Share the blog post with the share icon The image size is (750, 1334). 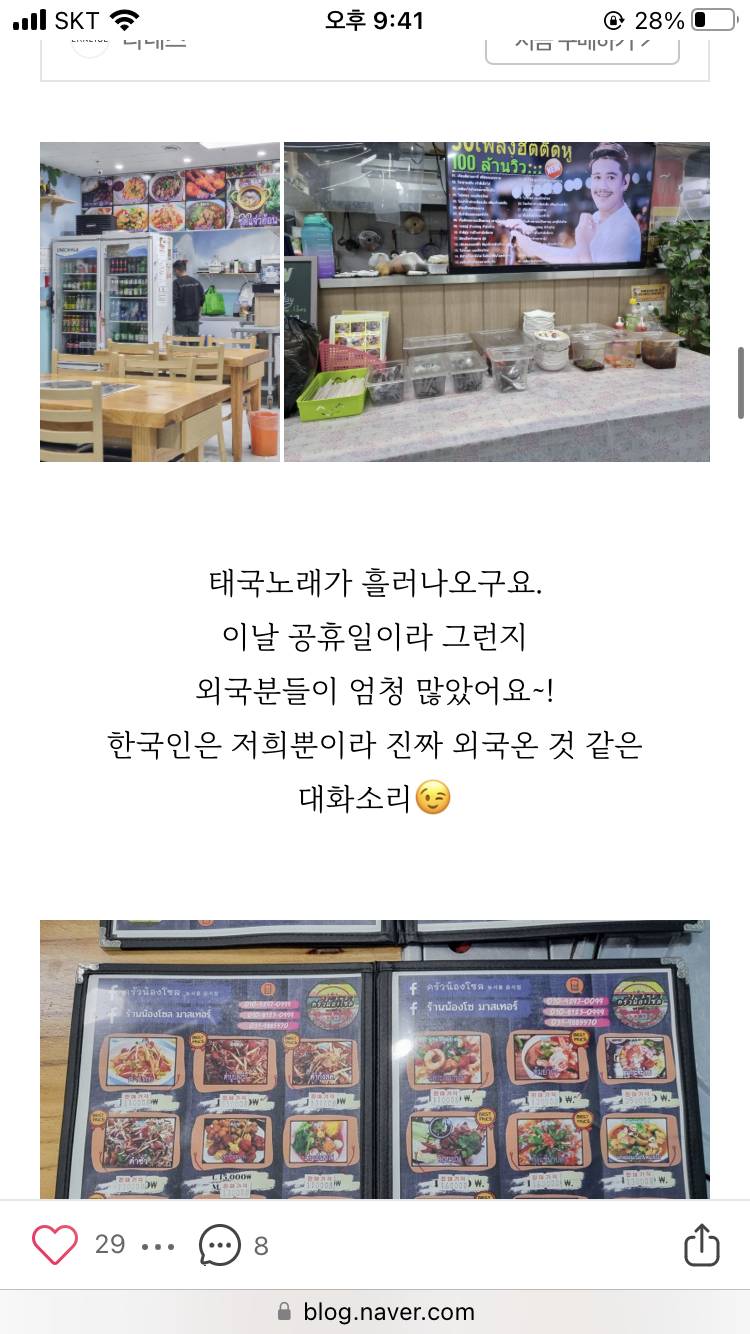[701, 1245]
